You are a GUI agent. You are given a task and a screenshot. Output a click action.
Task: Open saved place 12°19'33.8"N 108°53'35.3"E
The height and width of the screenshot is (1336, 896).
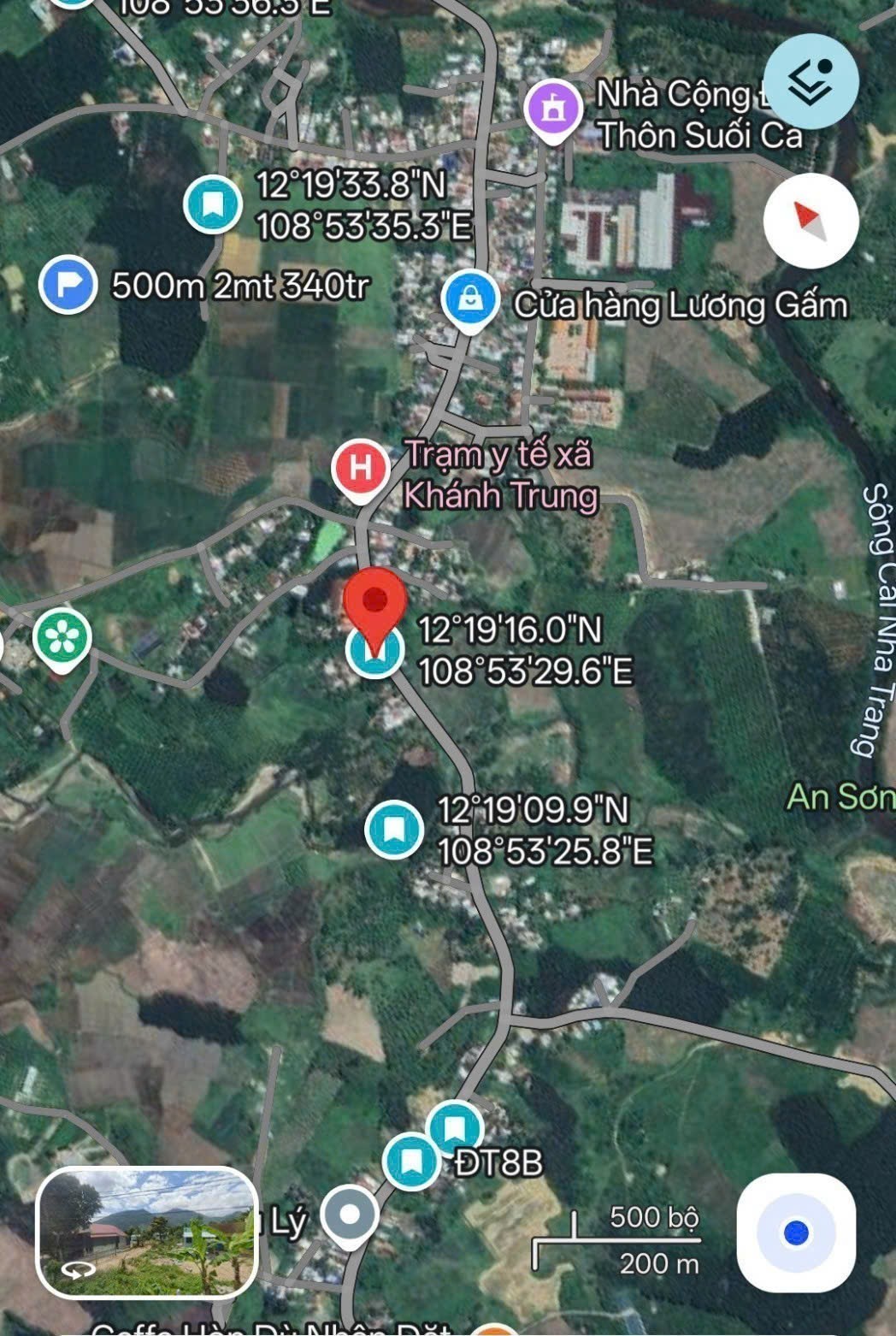(x=212, y=204)
